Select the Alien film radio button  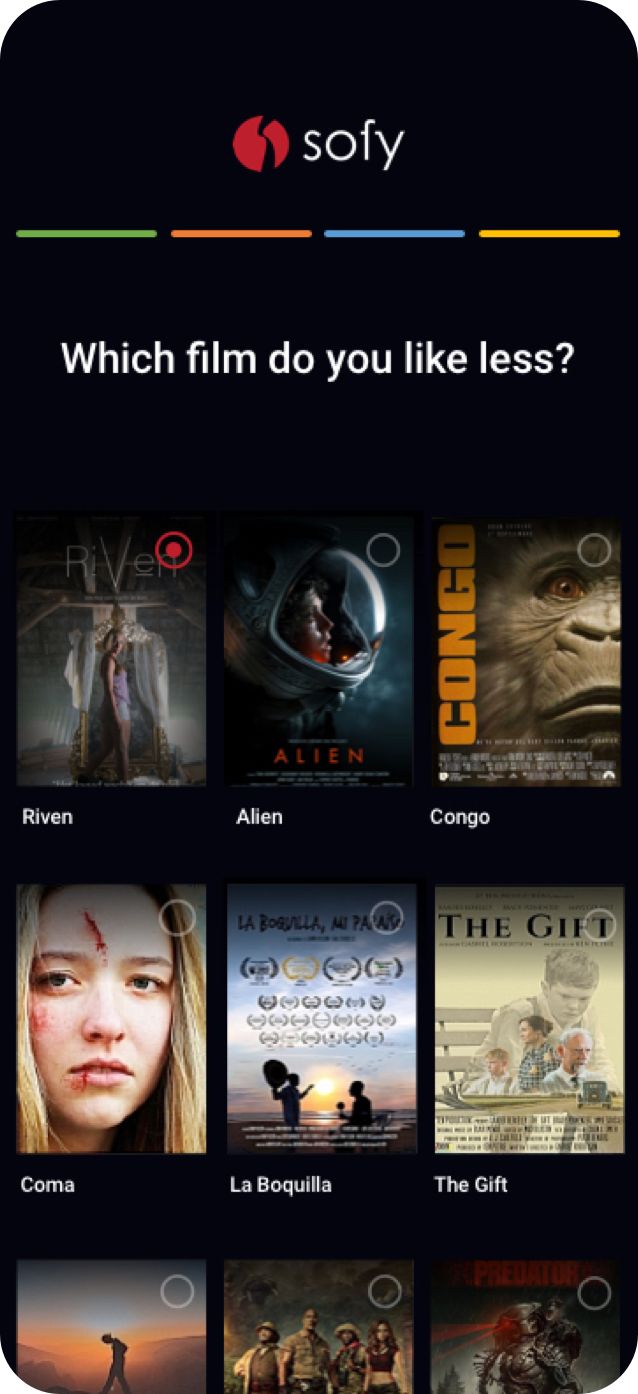pyautogui.click(x=383, y=550)
